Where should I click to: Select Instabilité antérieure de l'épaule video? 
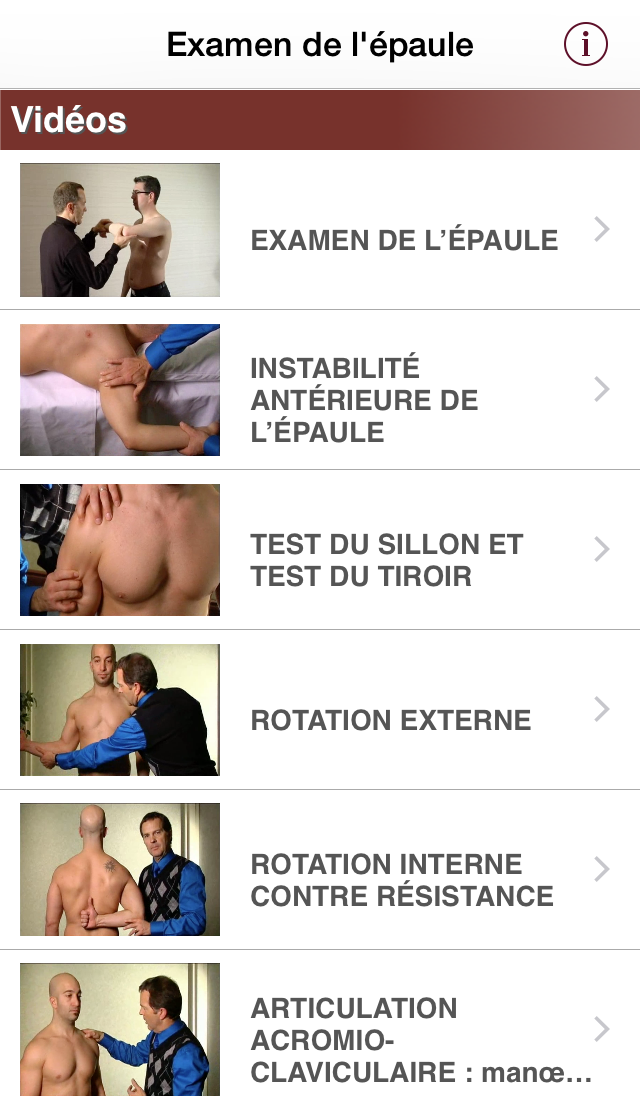(x=364, y=400)
